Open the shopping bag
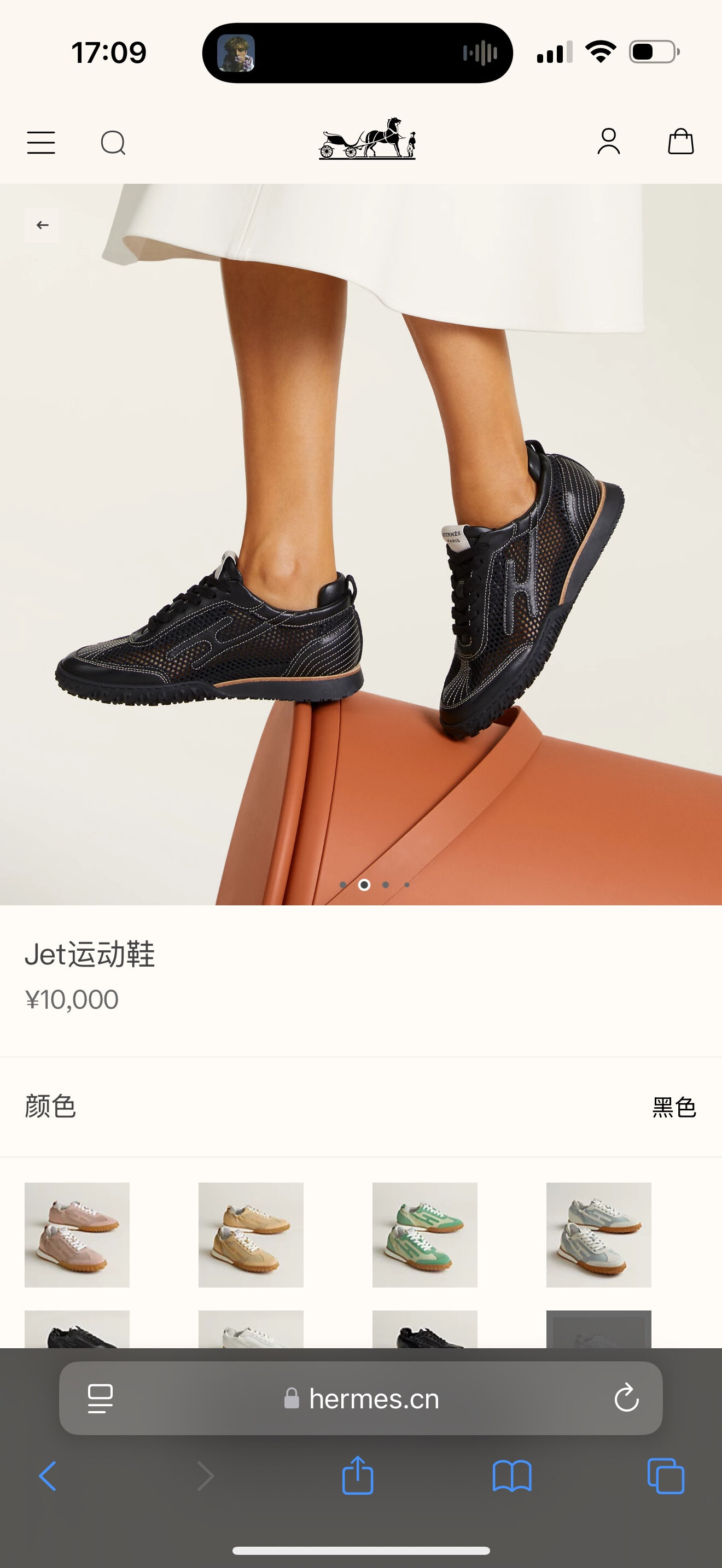The width and height of the screenshot is (722, 1568). pyautogui.click(x=680, y=142)
